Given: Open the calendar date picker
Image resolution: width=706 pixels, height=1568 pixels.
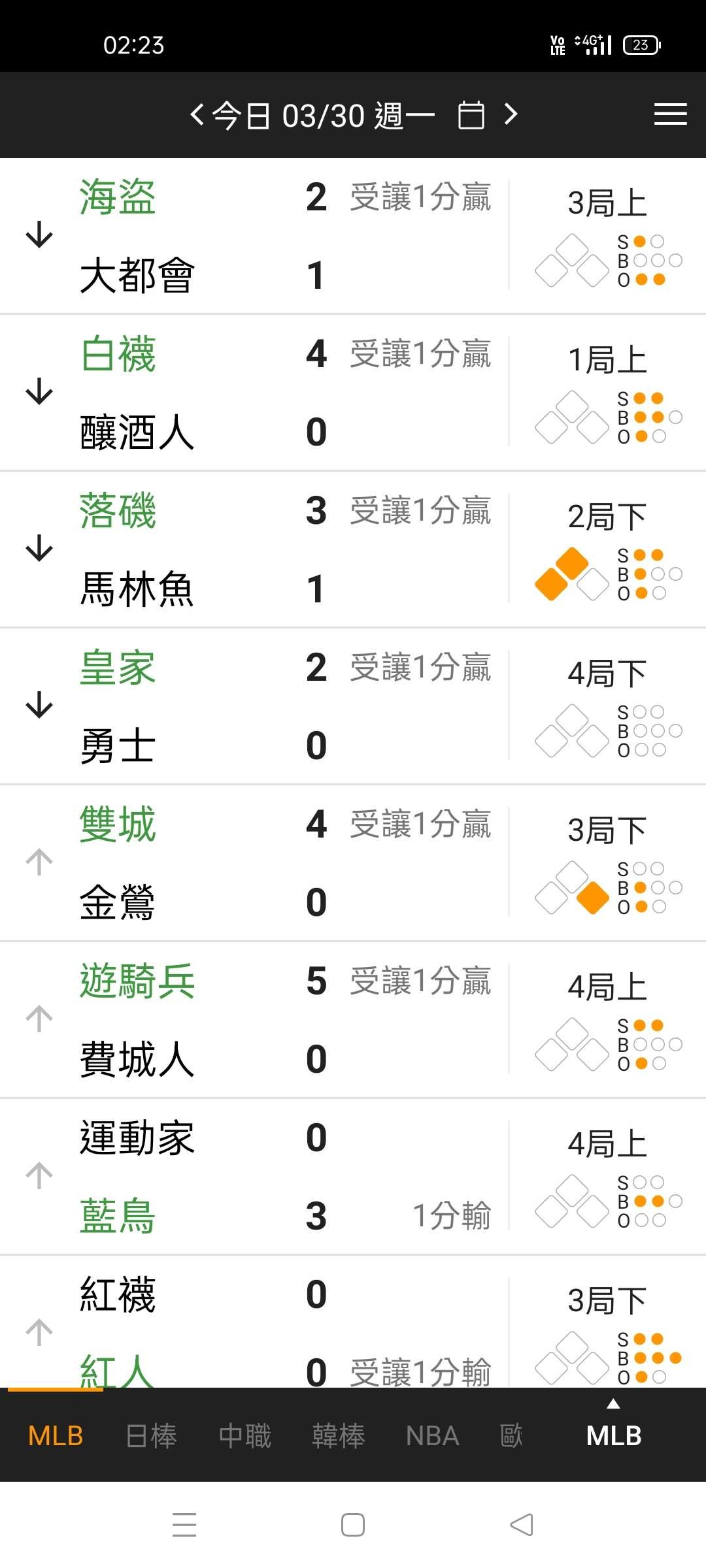Looking at the screenshot, I should click(471, 116).
